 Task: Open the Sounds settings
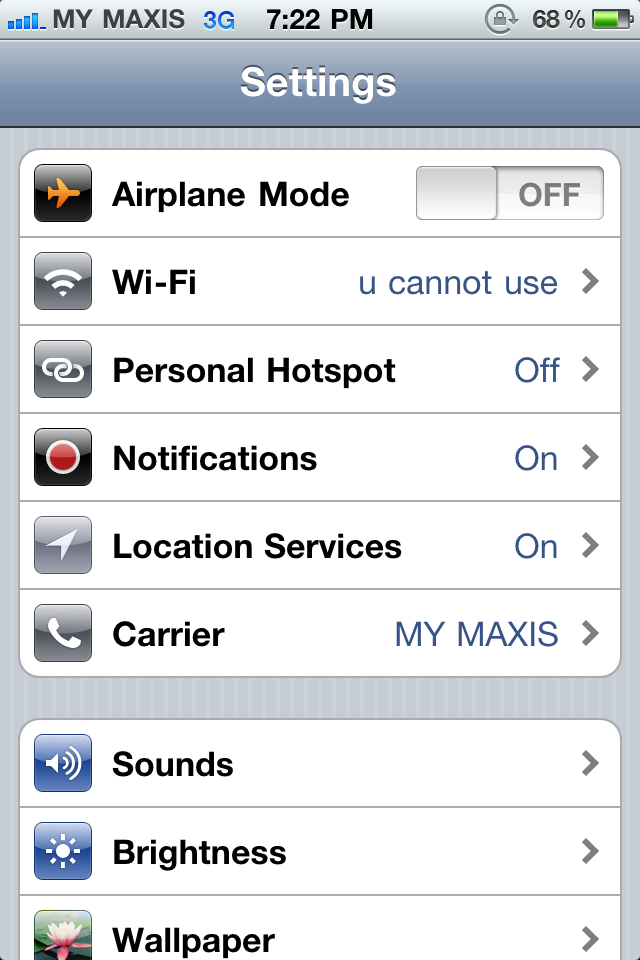320,764
